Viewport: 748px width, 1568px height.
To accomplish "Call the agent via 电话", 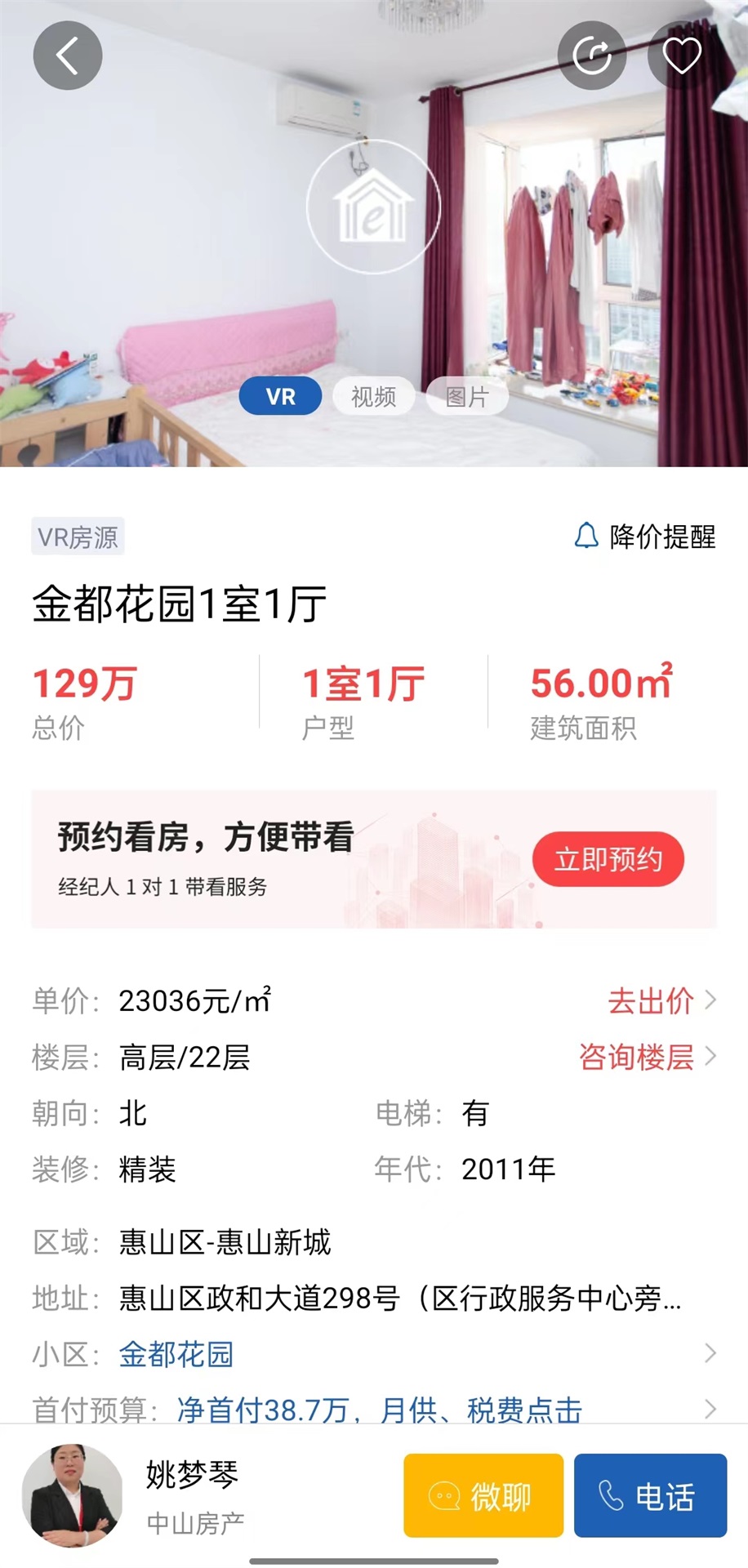I will point(650,1496).
